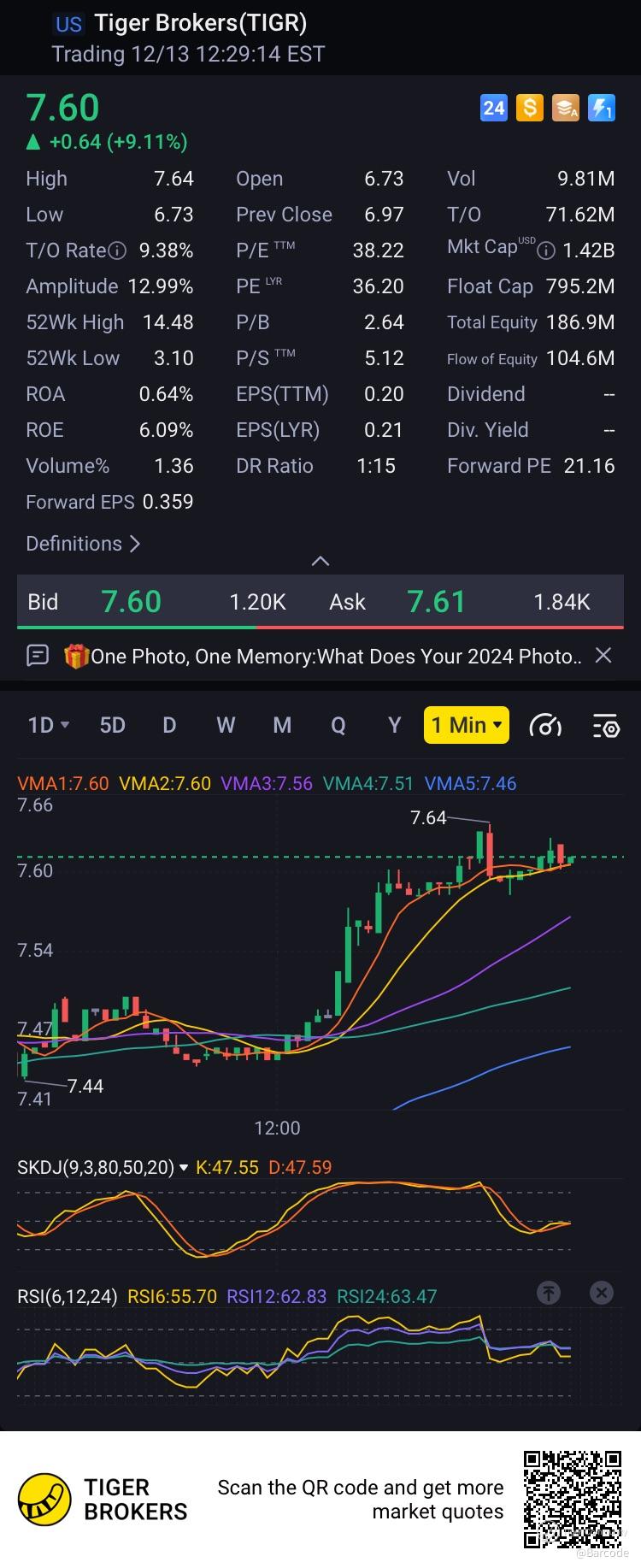
Task: Switch to the W weekly chart
Action: tap(226, 725)
